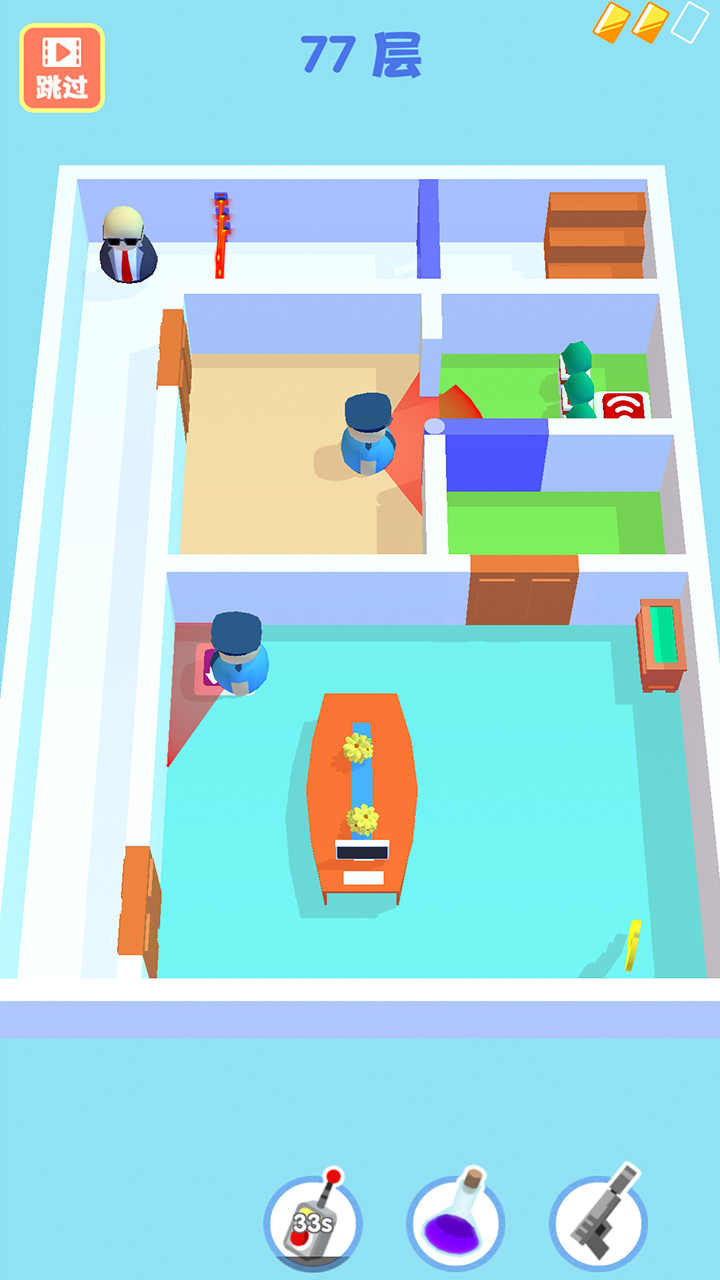Viewport: 720px width, 1280px height.
Task: Use the remote detonator item
Action: (x=313, y=1222)
